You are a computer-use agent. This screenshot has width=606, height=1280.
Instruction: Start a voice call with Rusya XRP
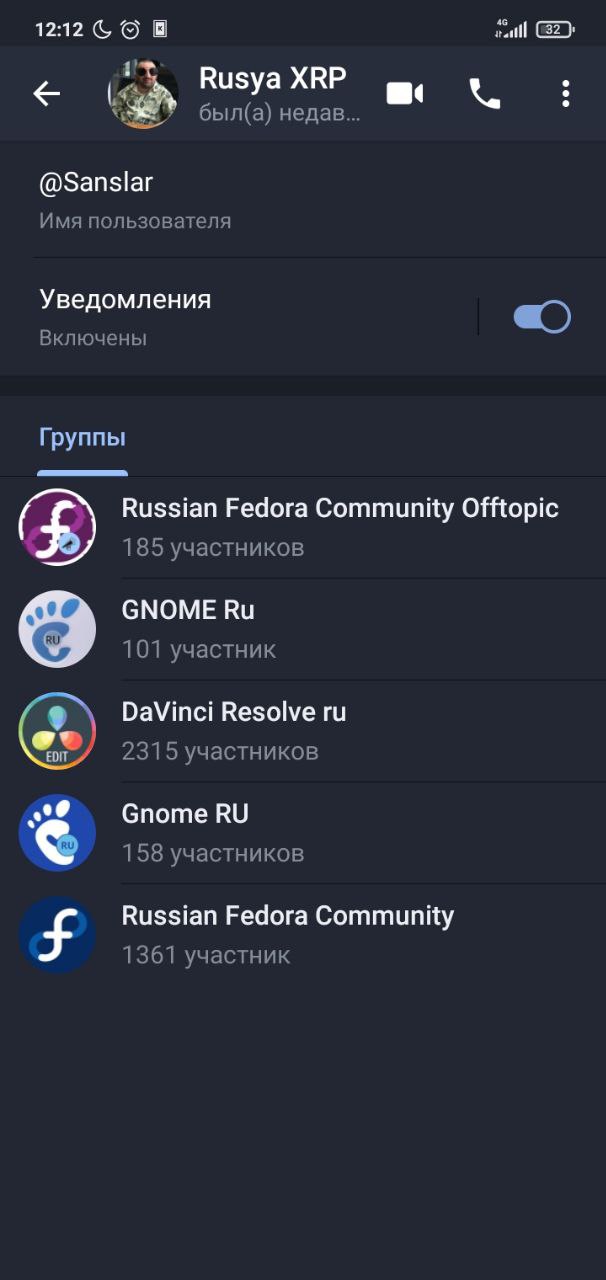point(485,94)
